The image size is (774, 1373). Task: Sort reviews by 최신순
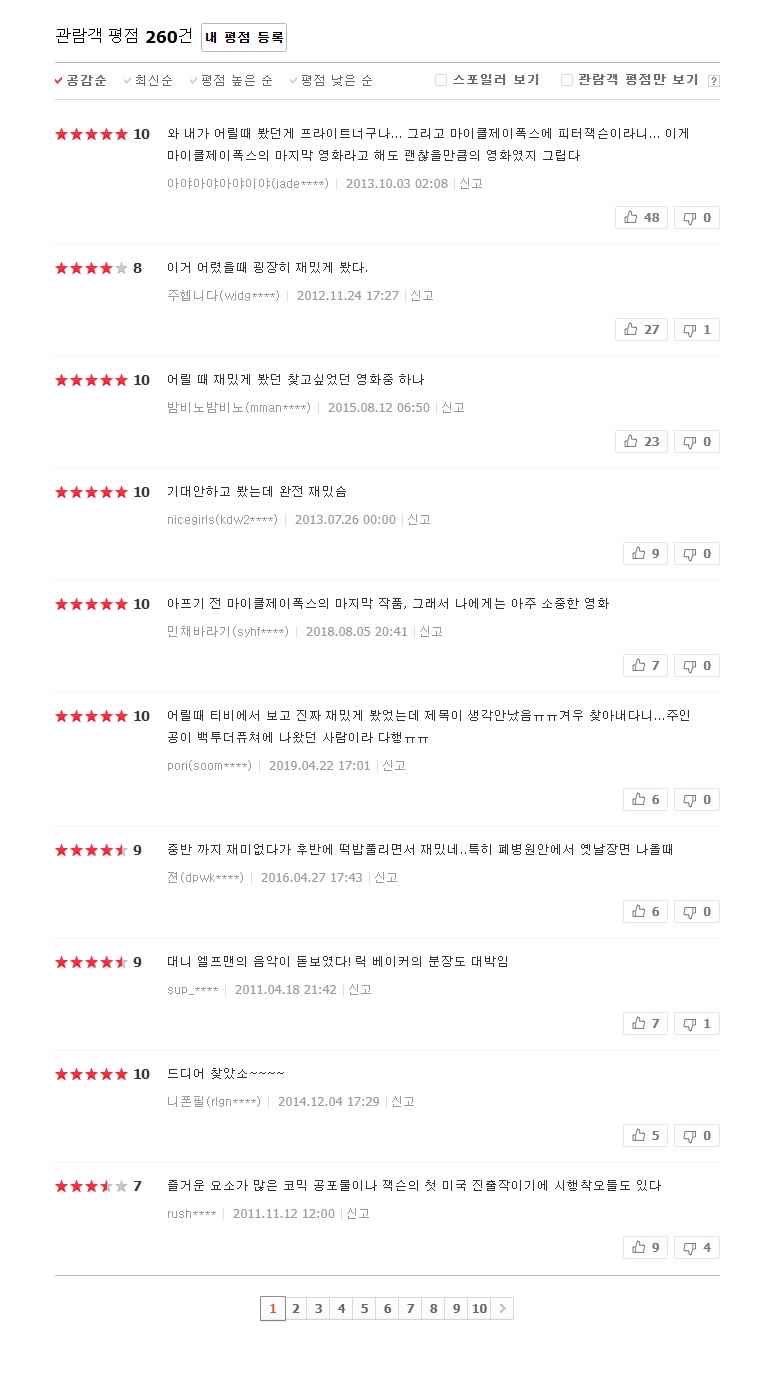(148, 80)
